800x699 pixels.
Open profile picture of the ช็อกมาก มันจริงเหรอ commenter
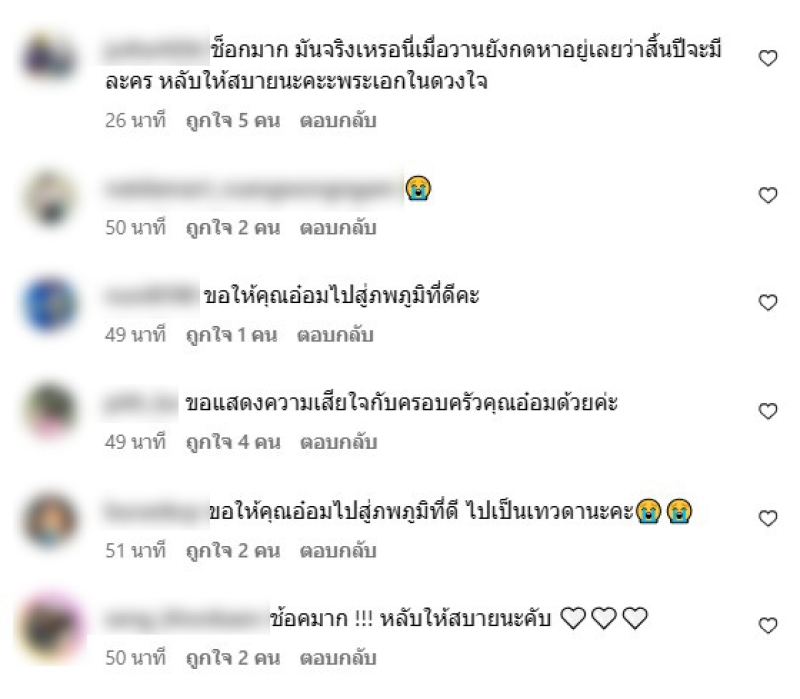coord(48,55)
